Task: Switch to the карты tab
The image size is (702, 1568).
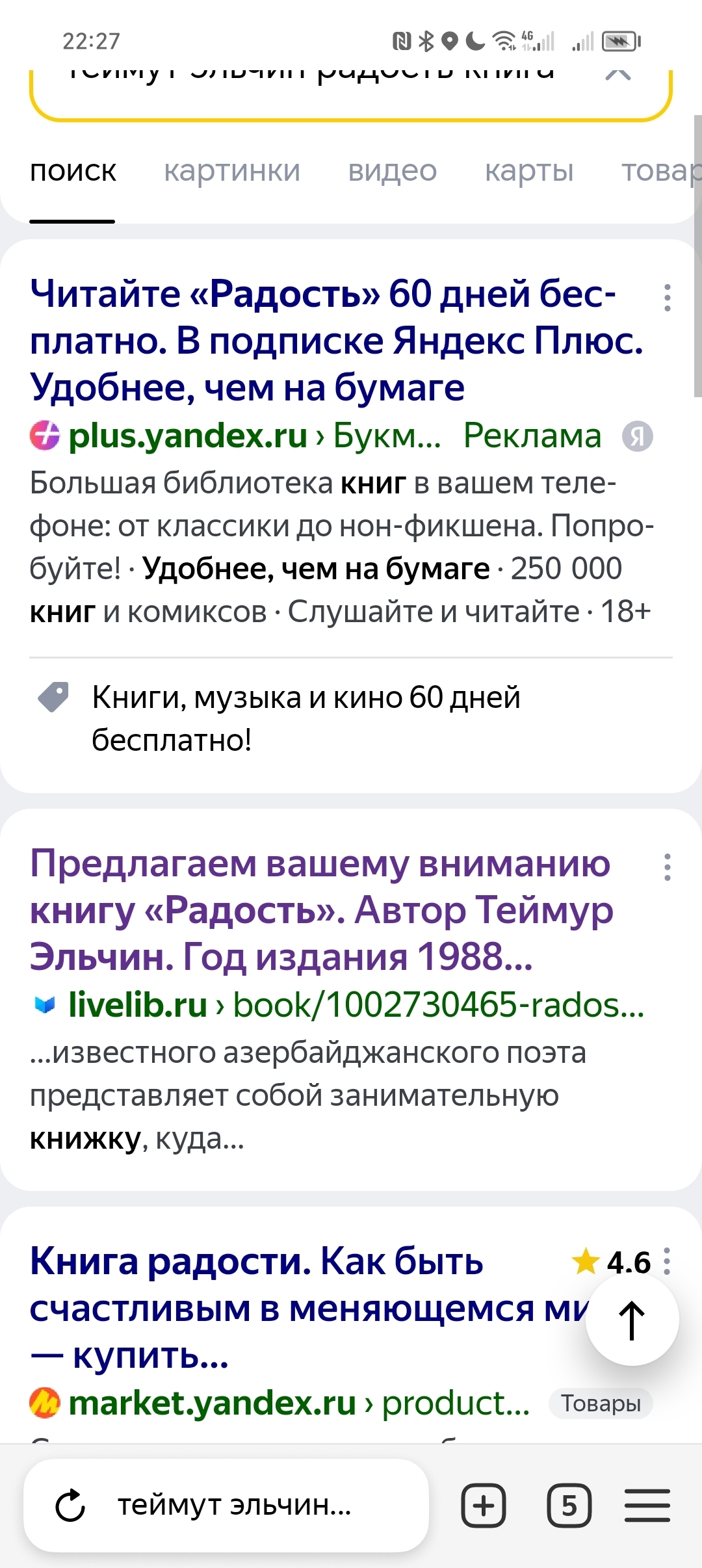Action: tap(529, 171)
